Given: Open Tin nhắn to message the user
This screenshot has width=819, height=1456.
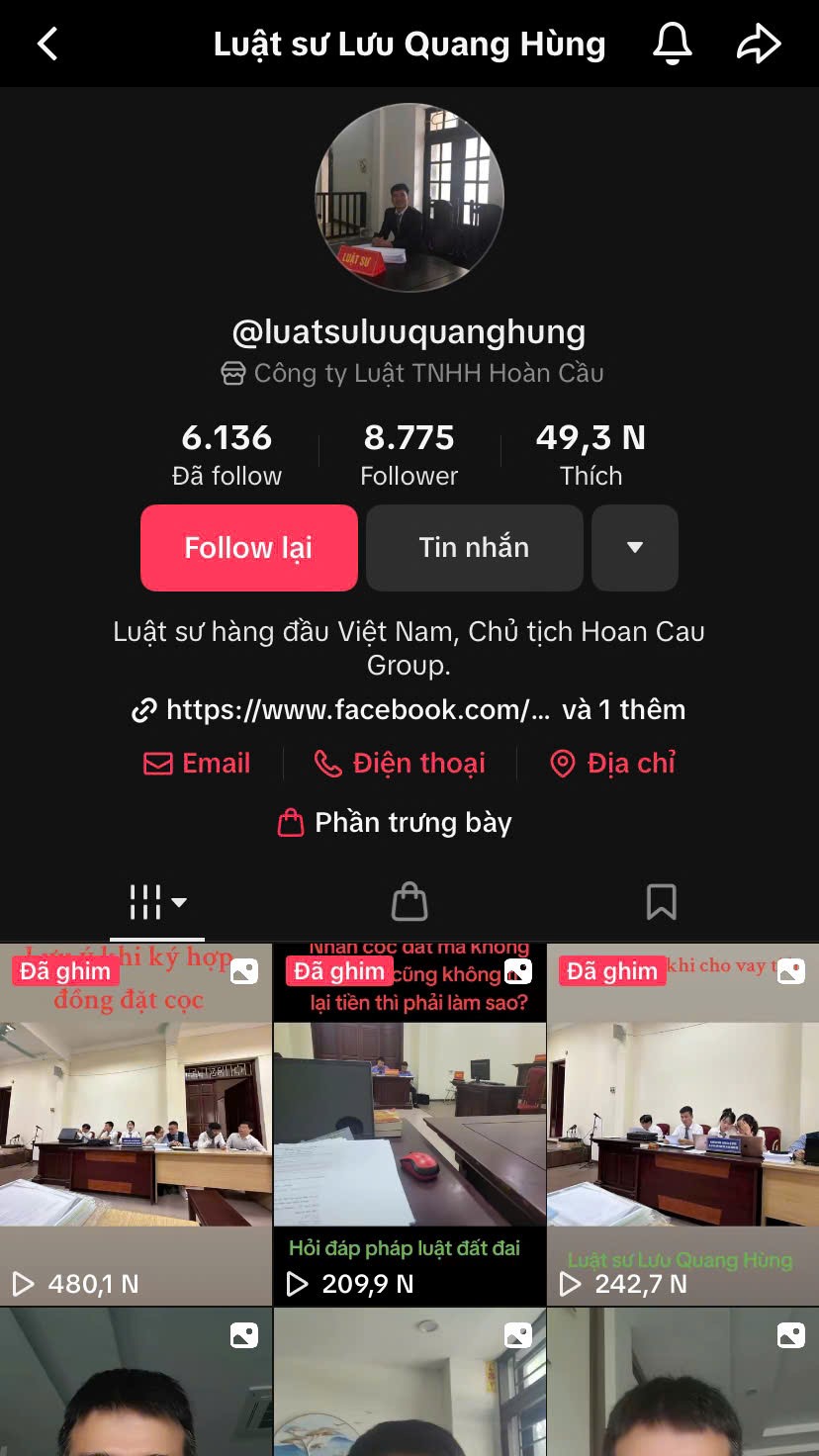Looking at the screenshot, I should pos(475,548).
